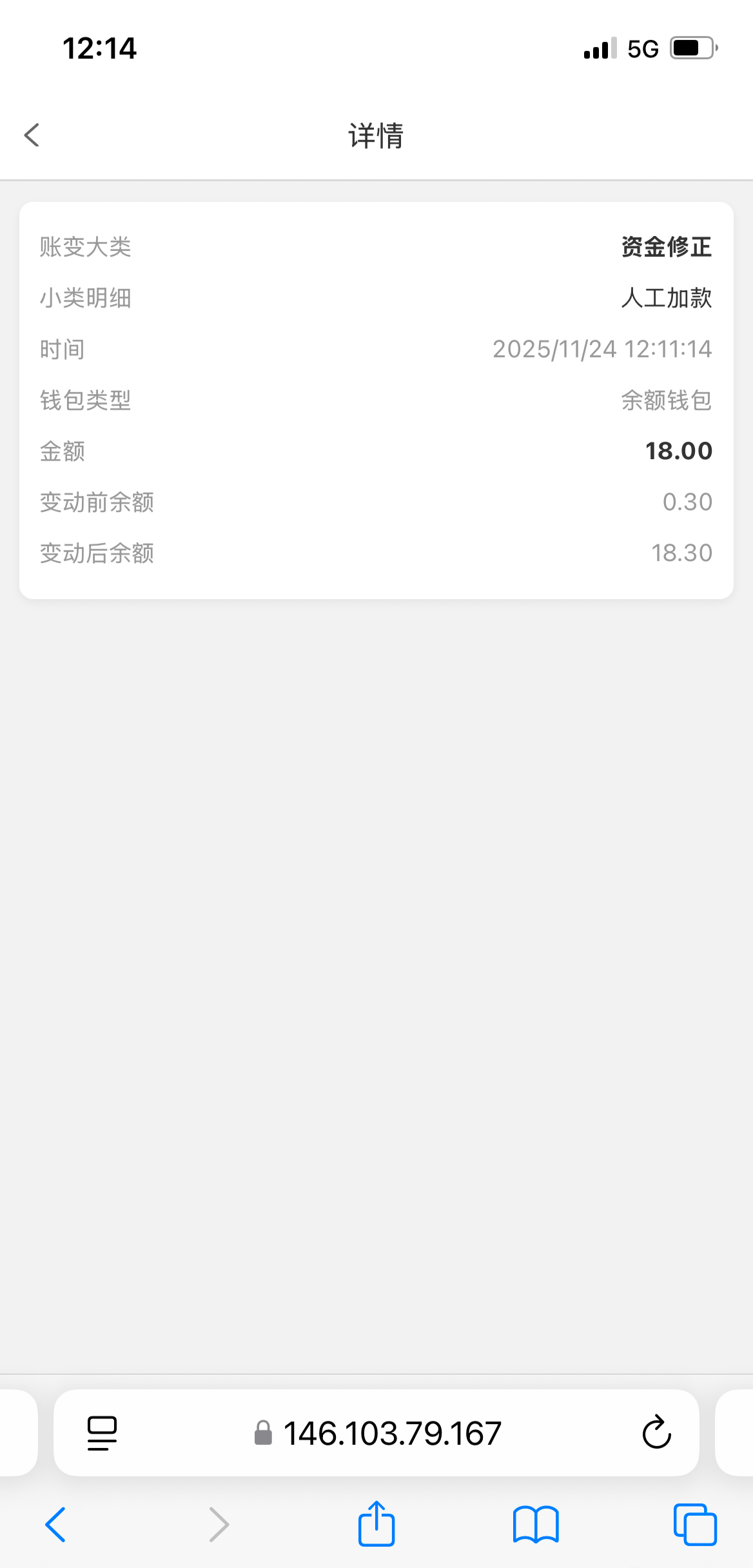Navigate back in Safari history
753x1568 pixels.
[x=55, y=1525]
